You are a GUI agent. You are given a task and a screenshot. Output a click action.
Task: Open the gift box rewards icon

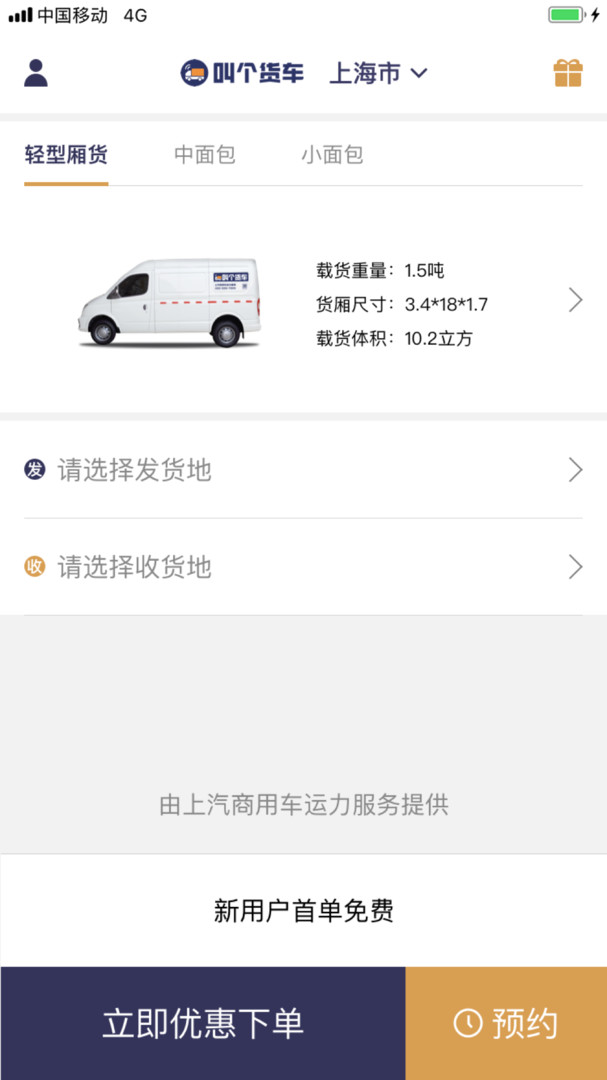(x=568, y=73)
